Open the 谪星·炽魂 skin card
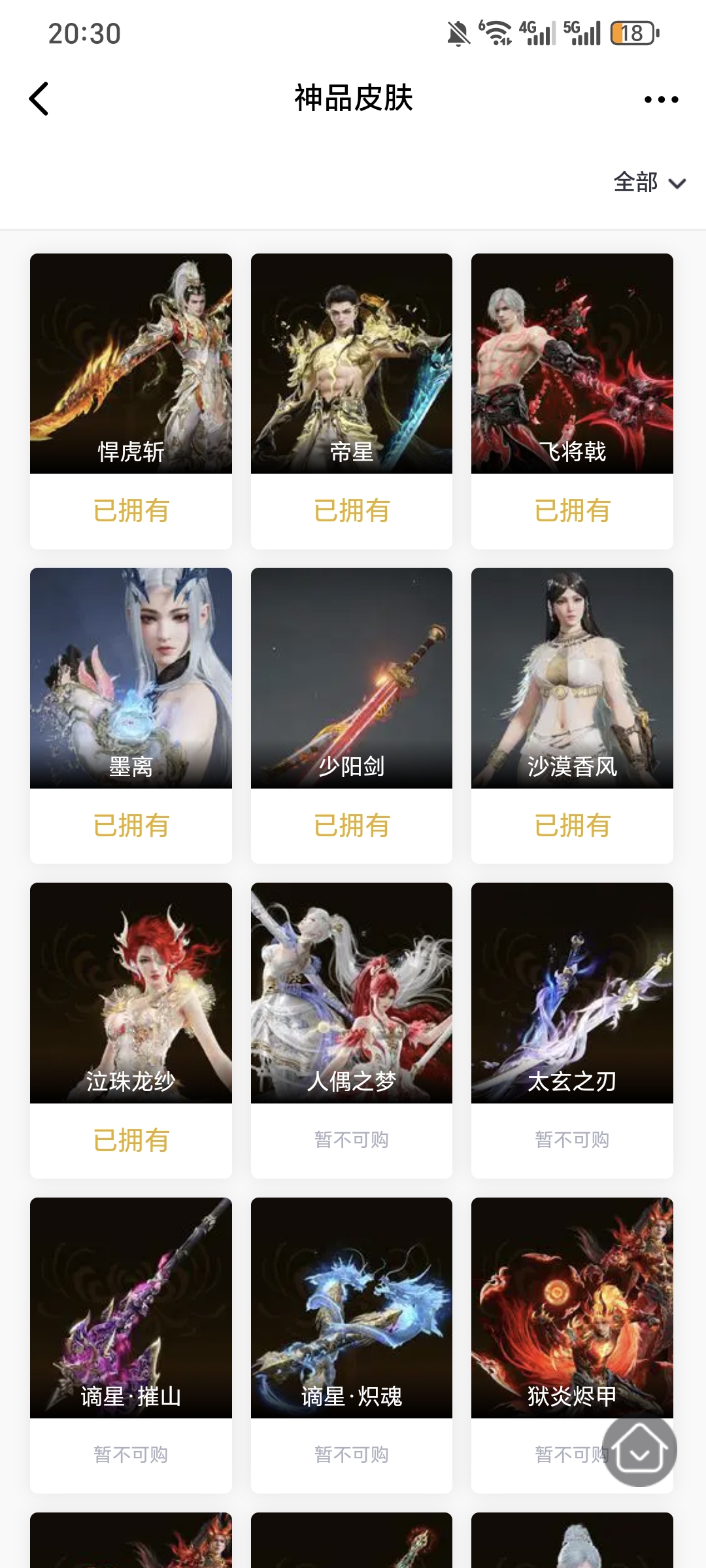The height and width of the screenshot is (1568, 706). (352, 1308)
